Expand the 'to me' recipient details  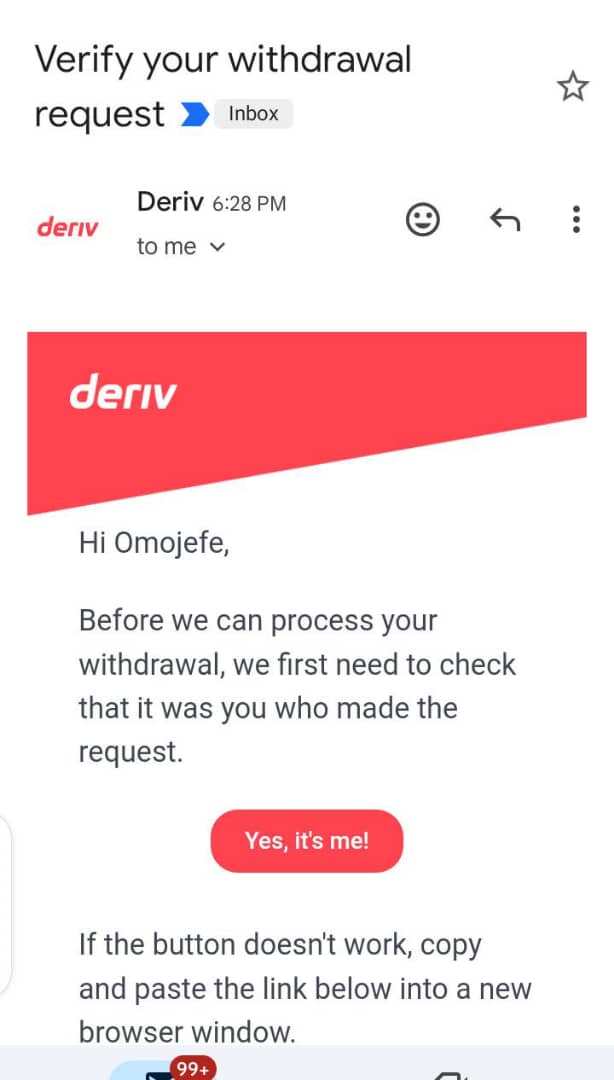click(181, 247)
